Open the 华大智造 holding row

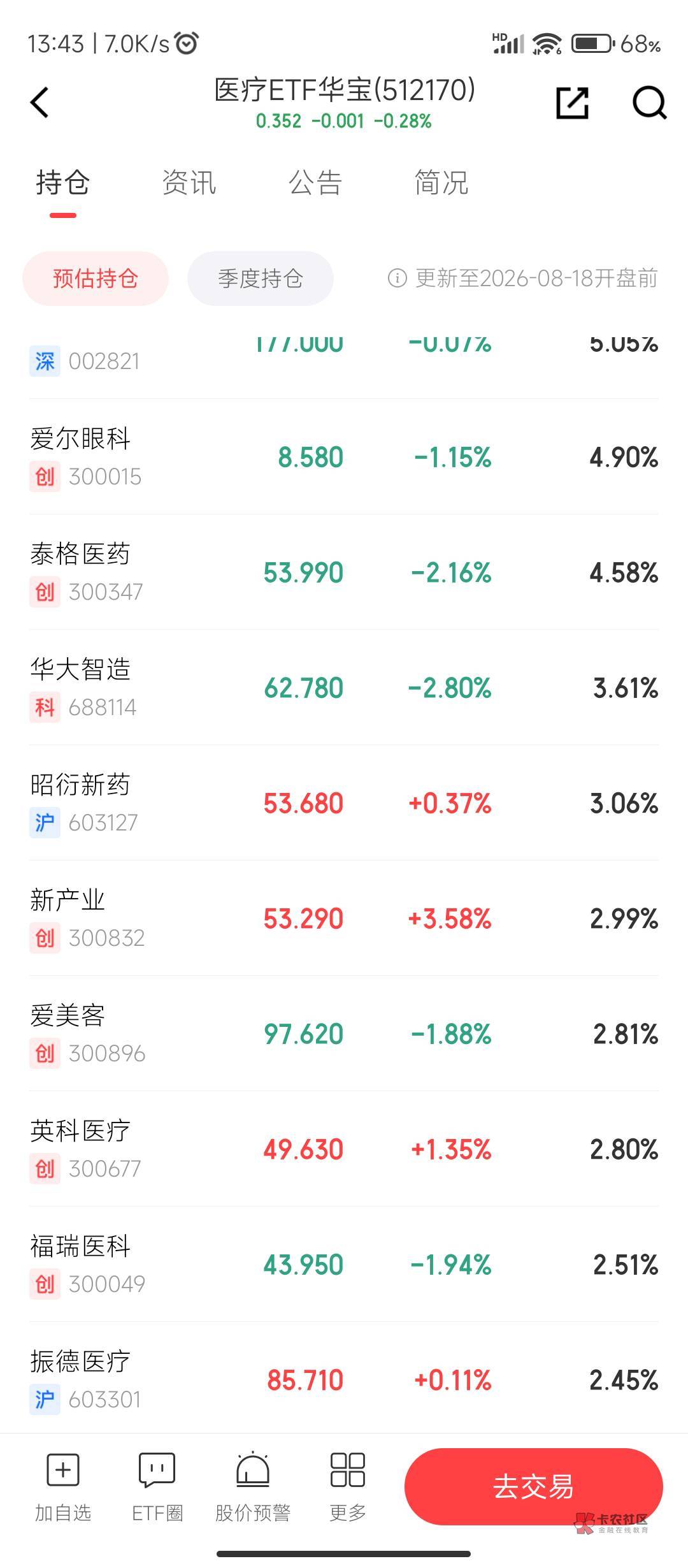344,688
